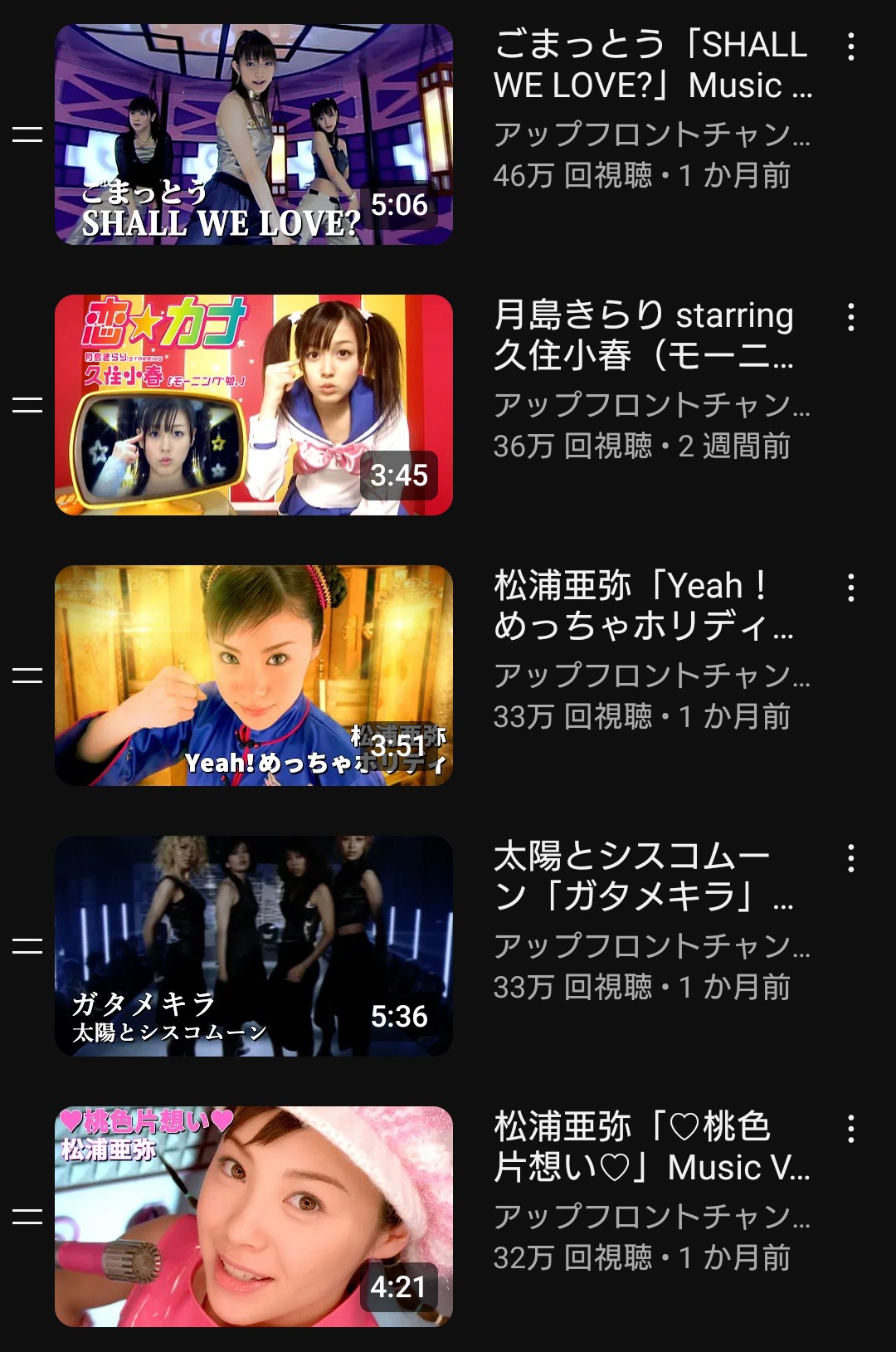Open the options menu for 桃色片想い video

pyautogui.click(x=850, y=1130)
